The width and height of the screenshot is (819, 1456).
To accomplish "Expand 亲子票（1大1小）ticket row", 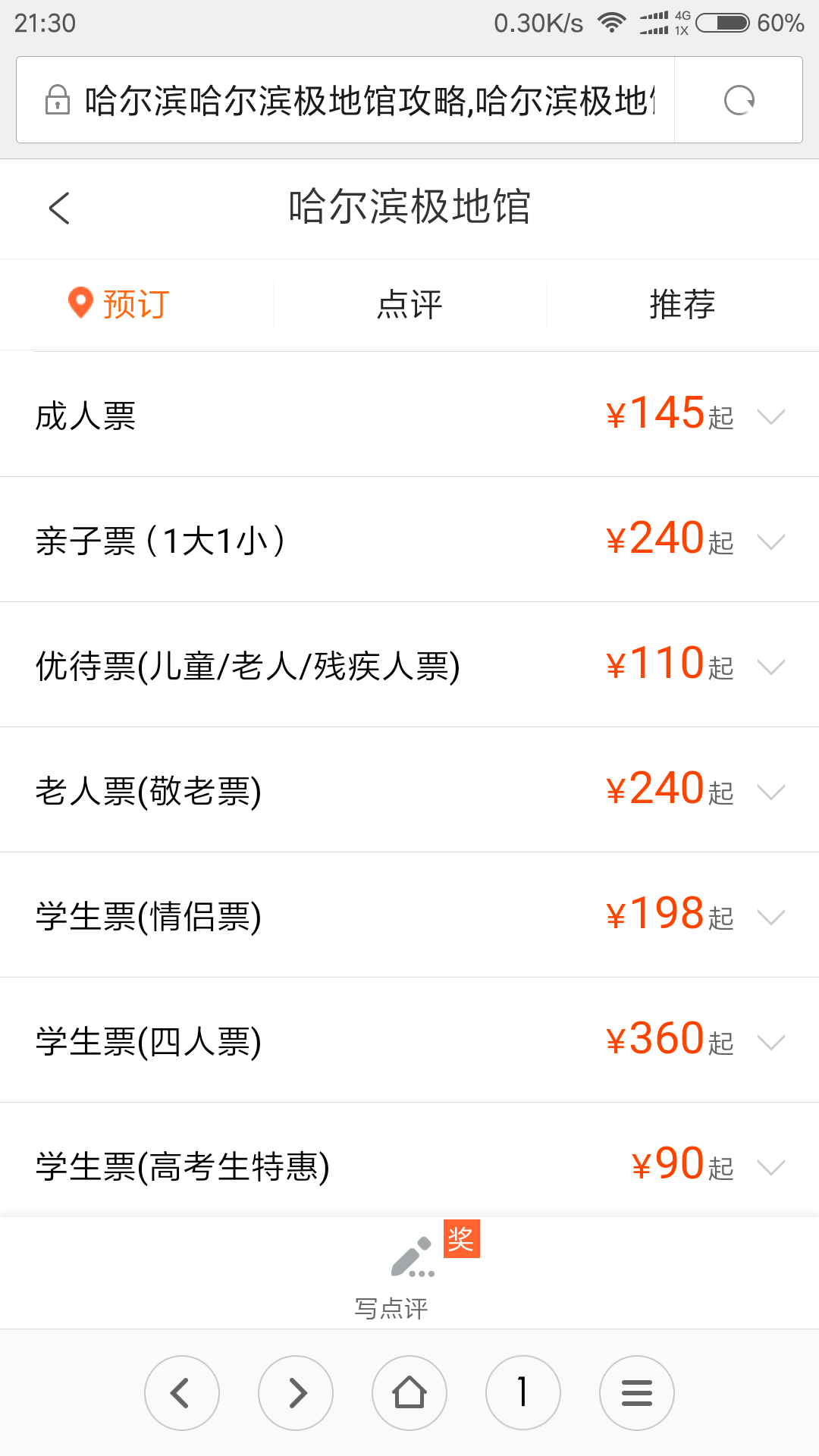I will pyautogui.click(x=409, y=540).
